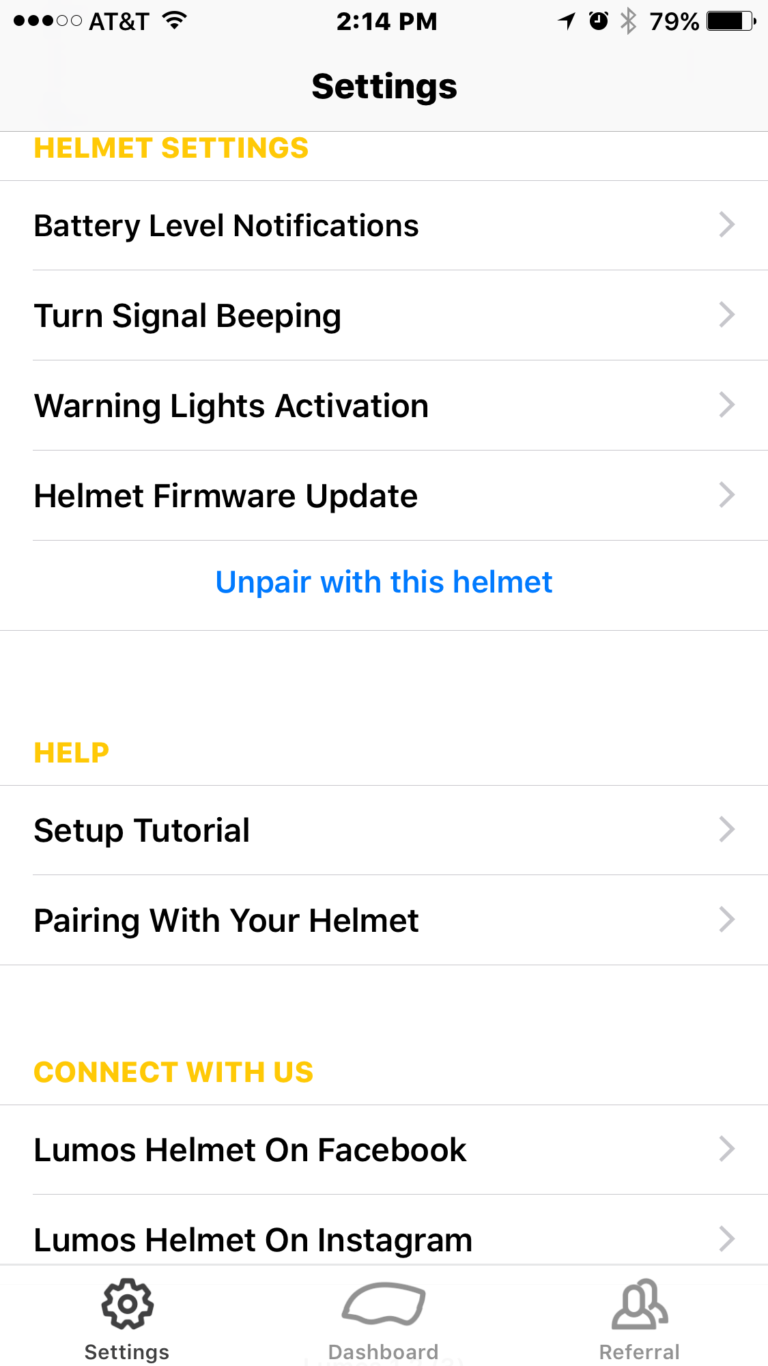This screenshot has height=1366, width=768.
Task: Go to Warning Lights Activation
Action: coord(384,406)
